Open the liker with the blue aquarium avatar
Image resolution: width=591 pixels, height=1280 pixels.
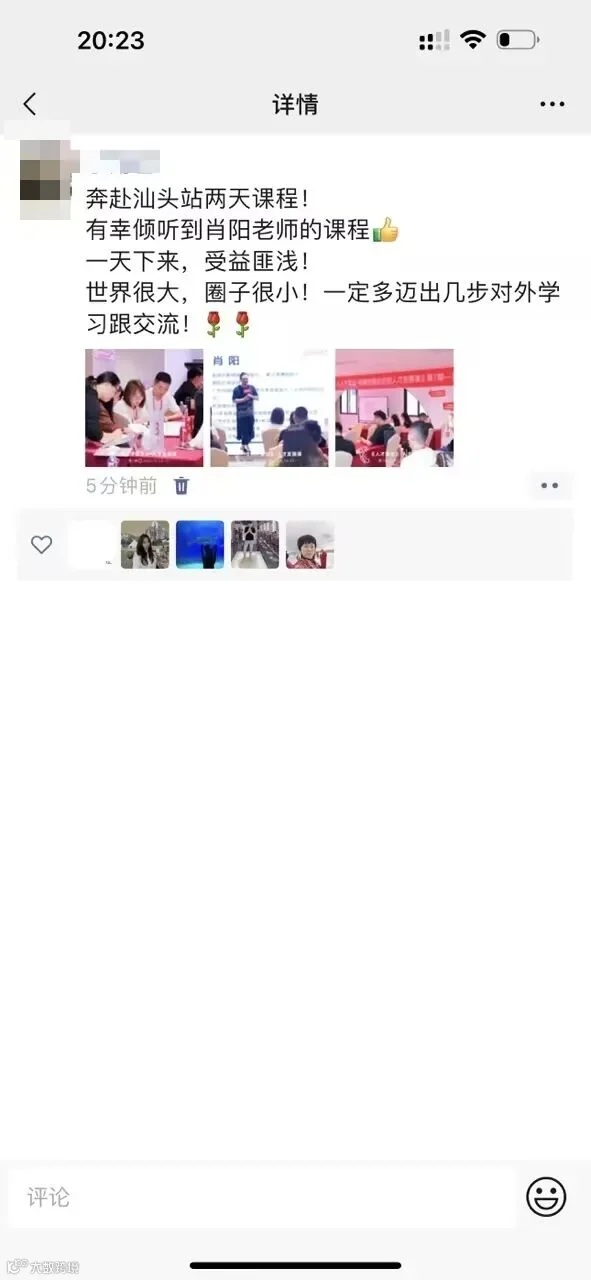pyautogui.click(x=200, y=545)
